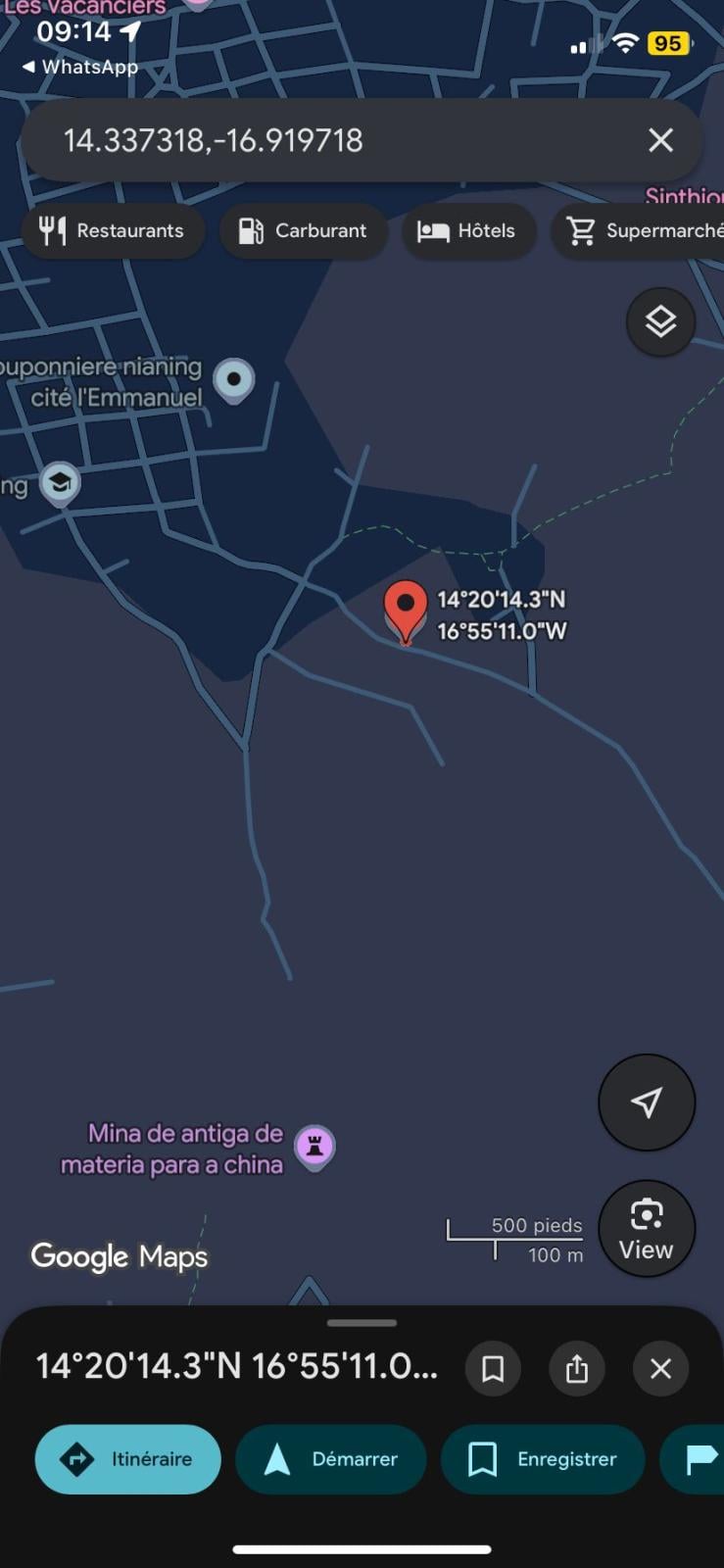The image size is (724, 1568).
Task: Open the school POI icon on the map
Action: (60, 482)
